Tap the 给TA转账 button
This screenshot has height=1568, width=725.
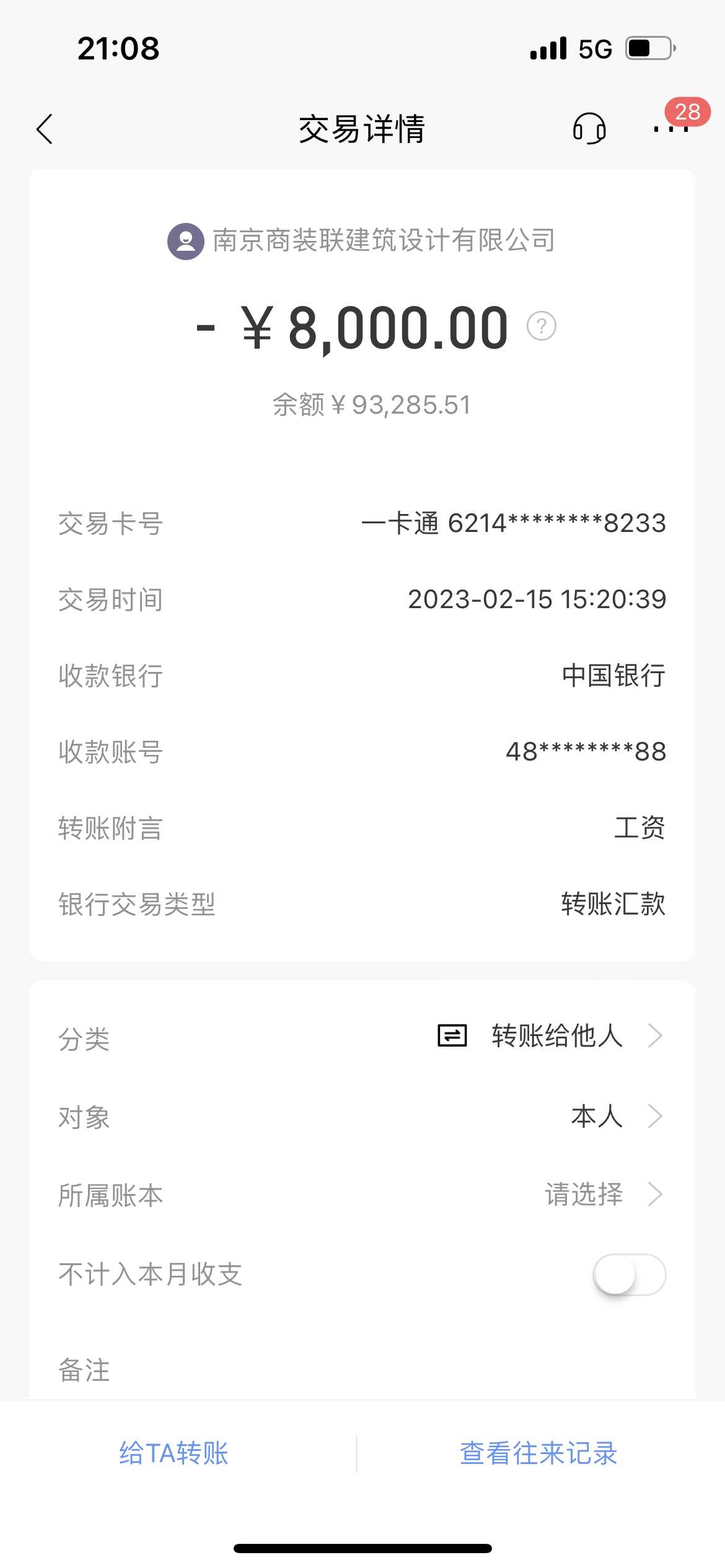point(174,1453)
